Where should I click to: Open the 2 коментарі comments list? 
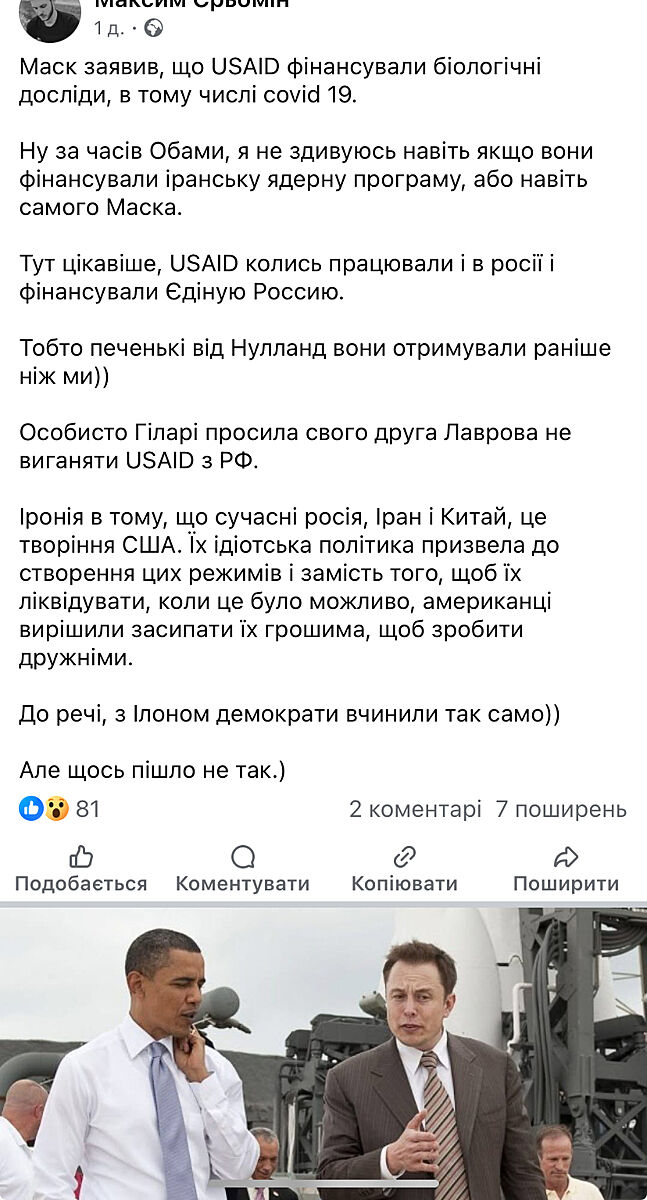tap(415, 809)
